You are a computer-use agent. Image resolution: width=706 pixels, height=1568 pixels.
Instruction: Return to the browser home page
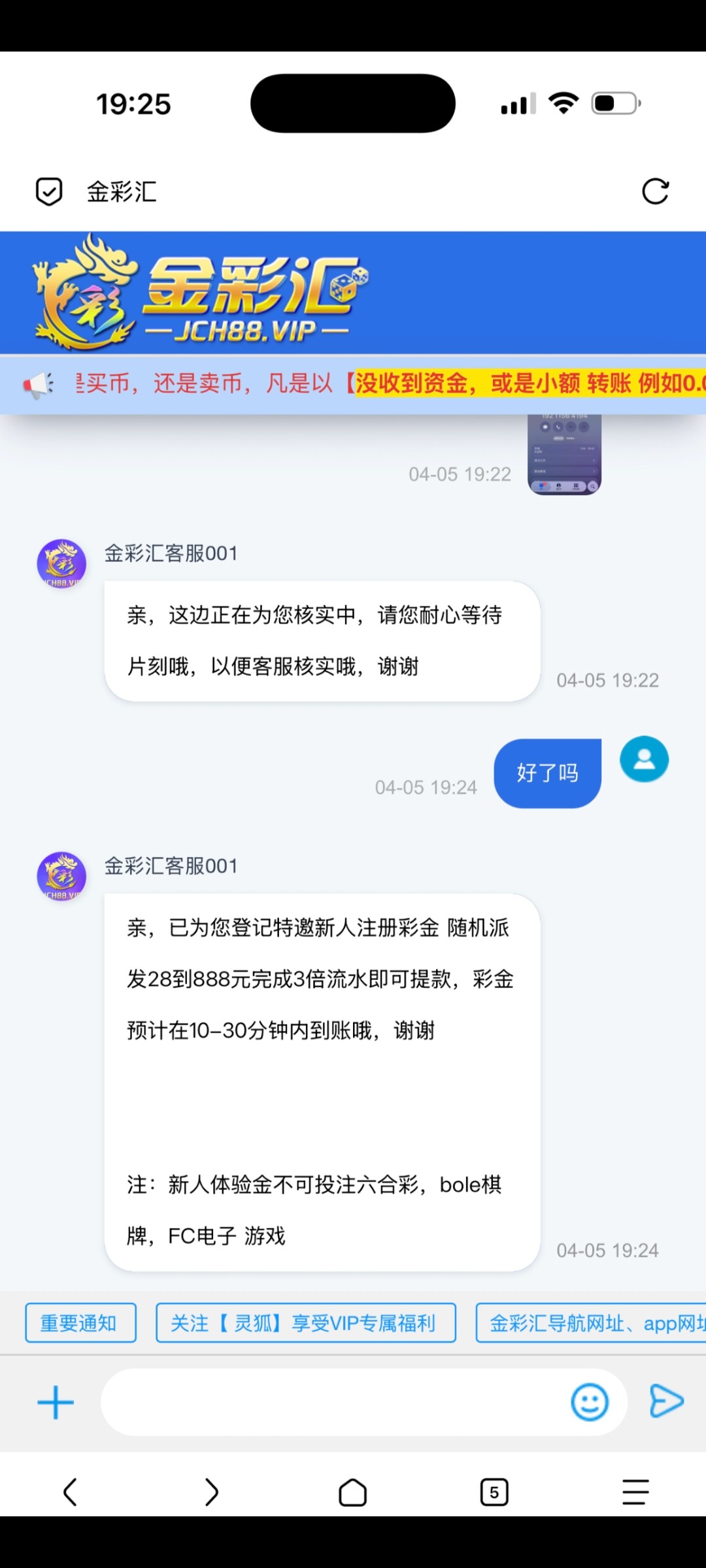(x=352, y=1492)
